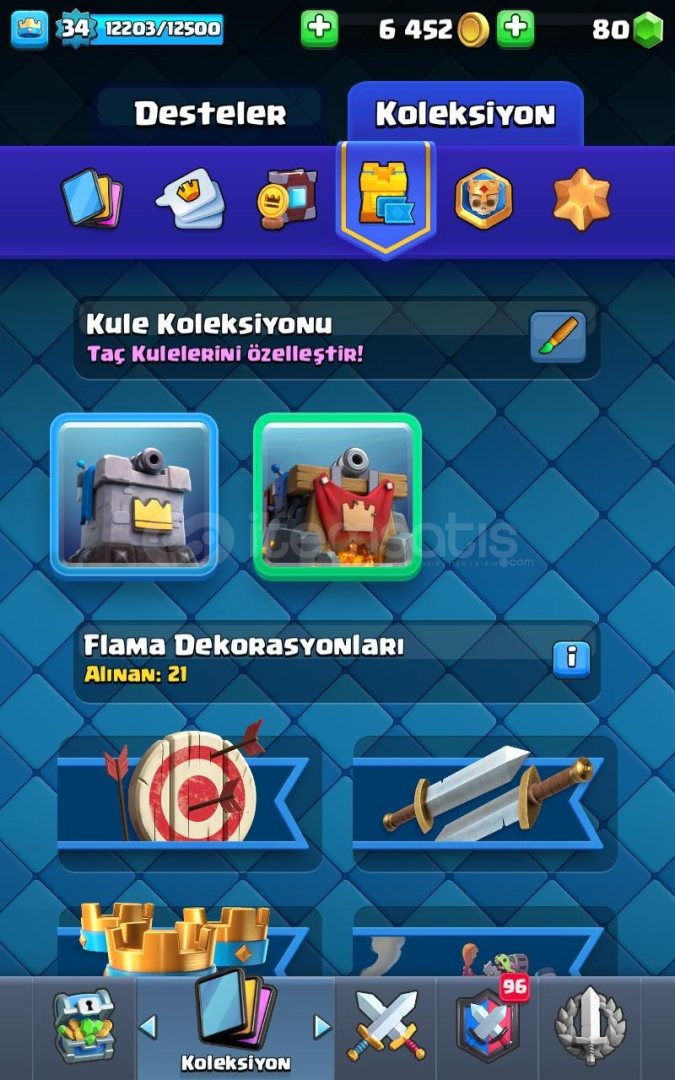This screenshot has width=675, height=1080.
Task: Open the king hero icon tab
Action: pyautogui.click(x=483, y=197)
